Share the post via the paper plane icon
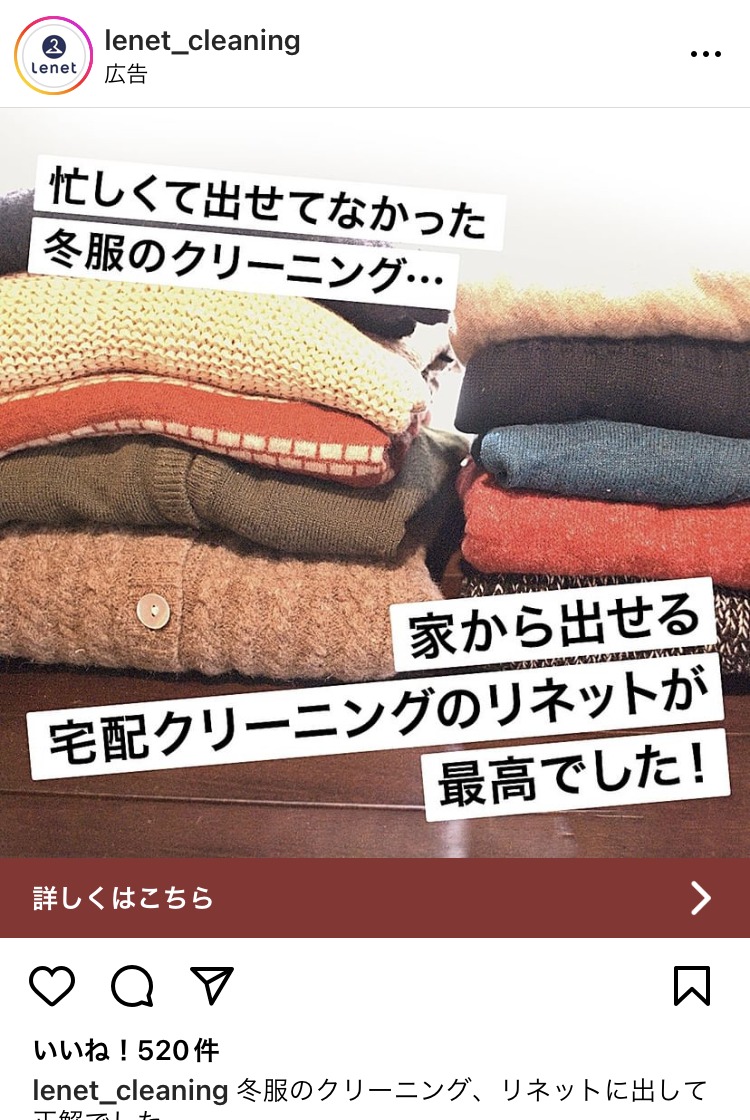This screenshot has width=750, height=1120. [x=211, y=986]
